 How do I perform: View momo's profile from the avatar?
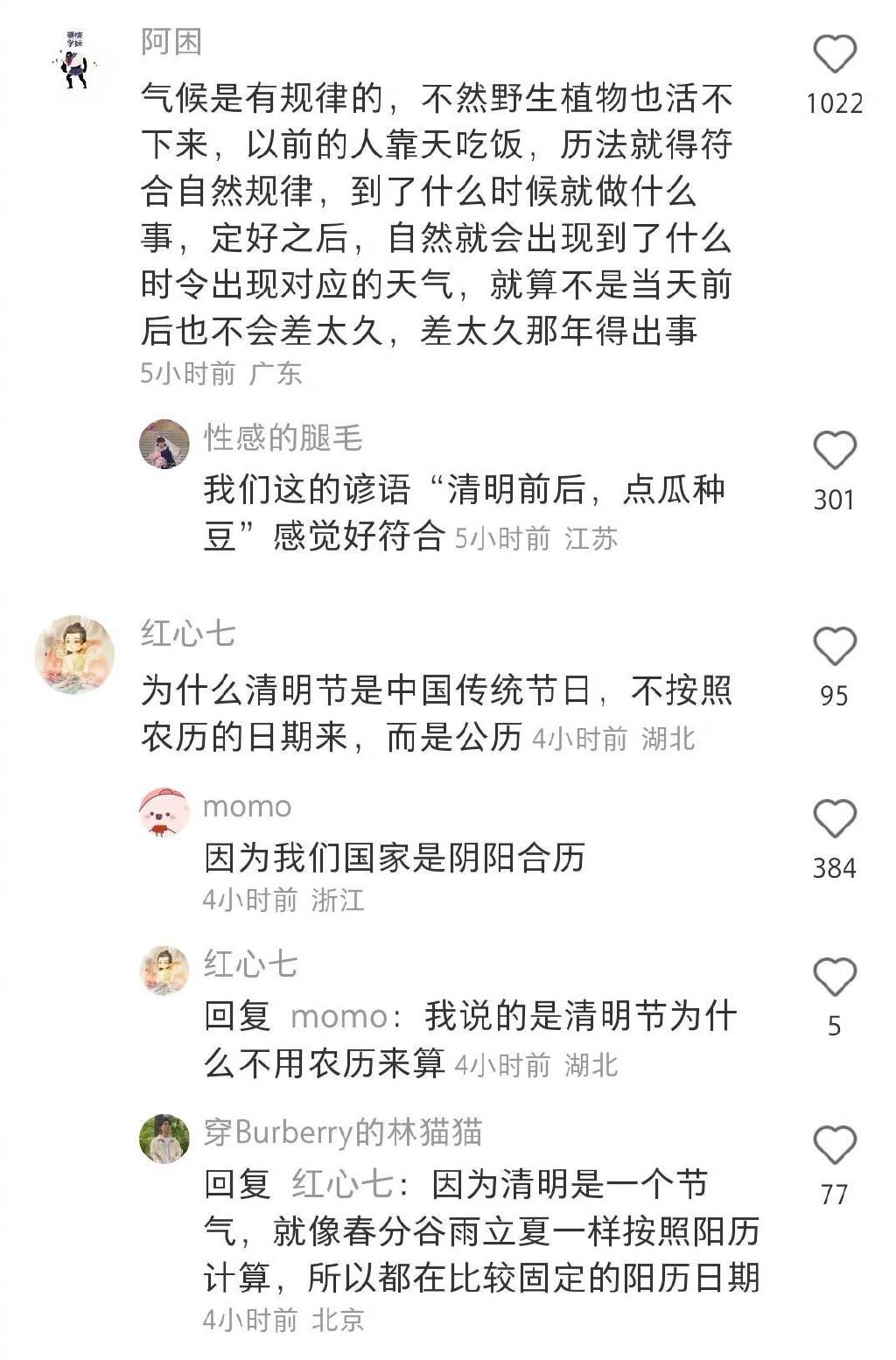click(164, 812)
